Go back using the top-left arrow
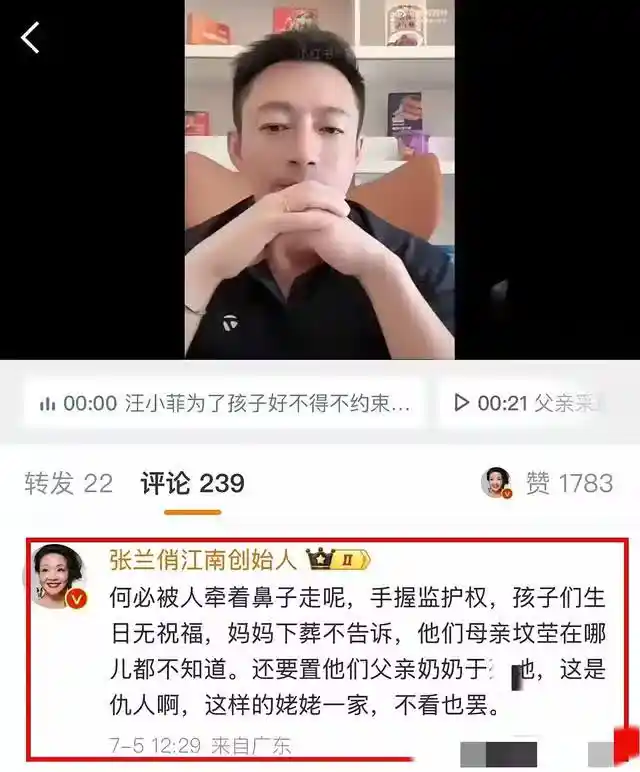The image size is (640, 772). coord(31,38)
